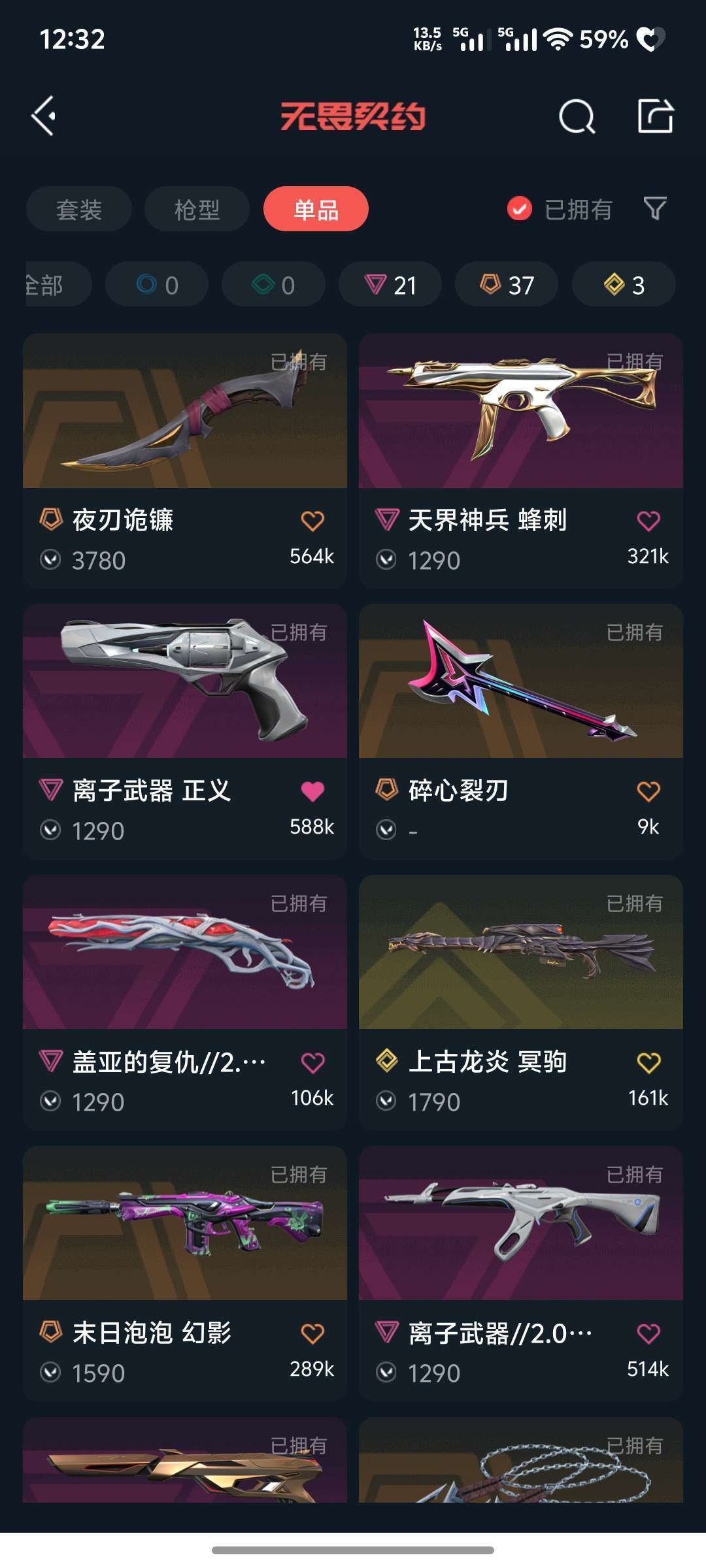The height and width of the screenshot is (1568, 706).
Task: Switch to the 套装 tab
Action: [79, 209]
